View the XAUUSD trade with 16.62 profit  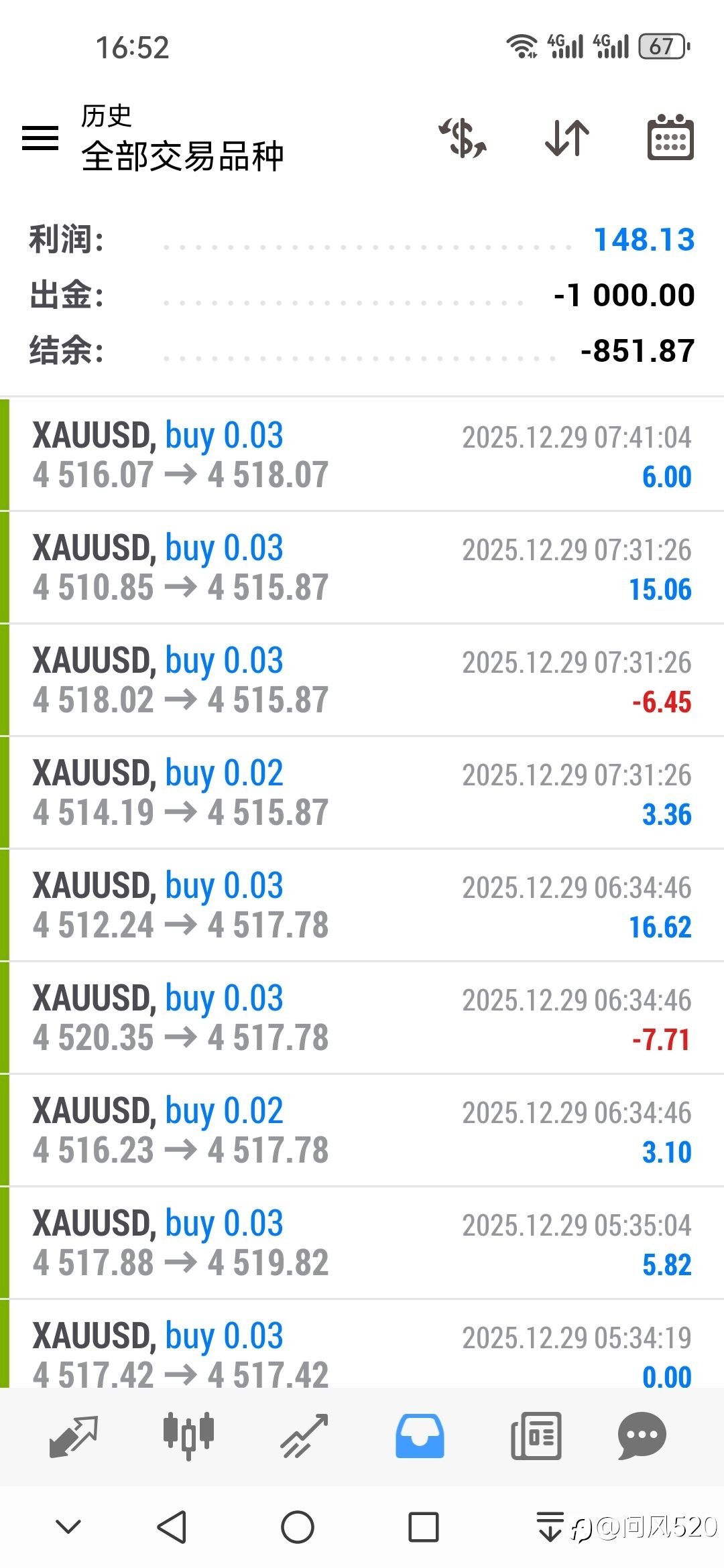click(362, 905)
